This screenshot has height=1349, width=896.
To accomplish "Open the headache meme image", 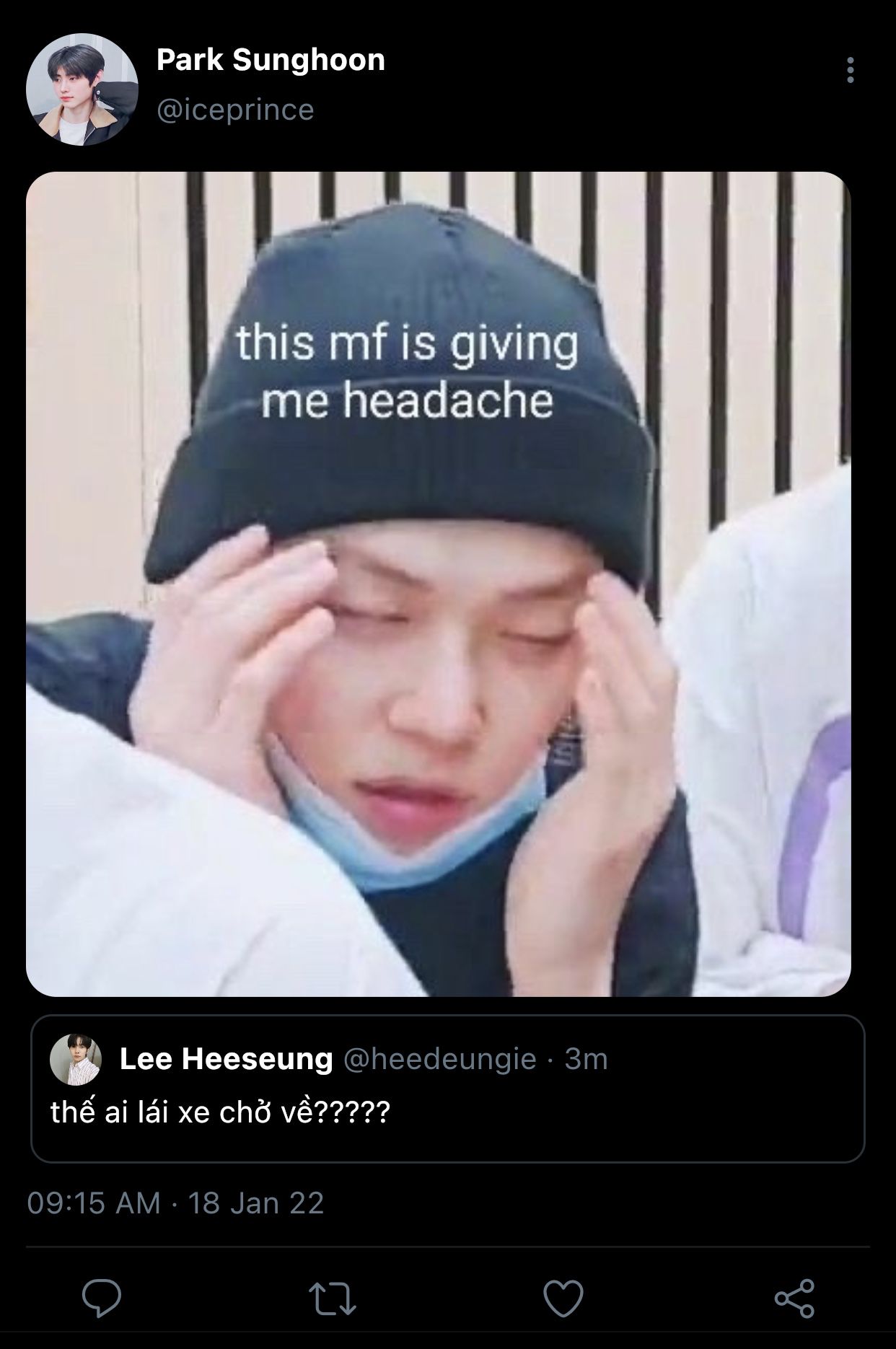I will pyautogui.click(x=439, y=584).
